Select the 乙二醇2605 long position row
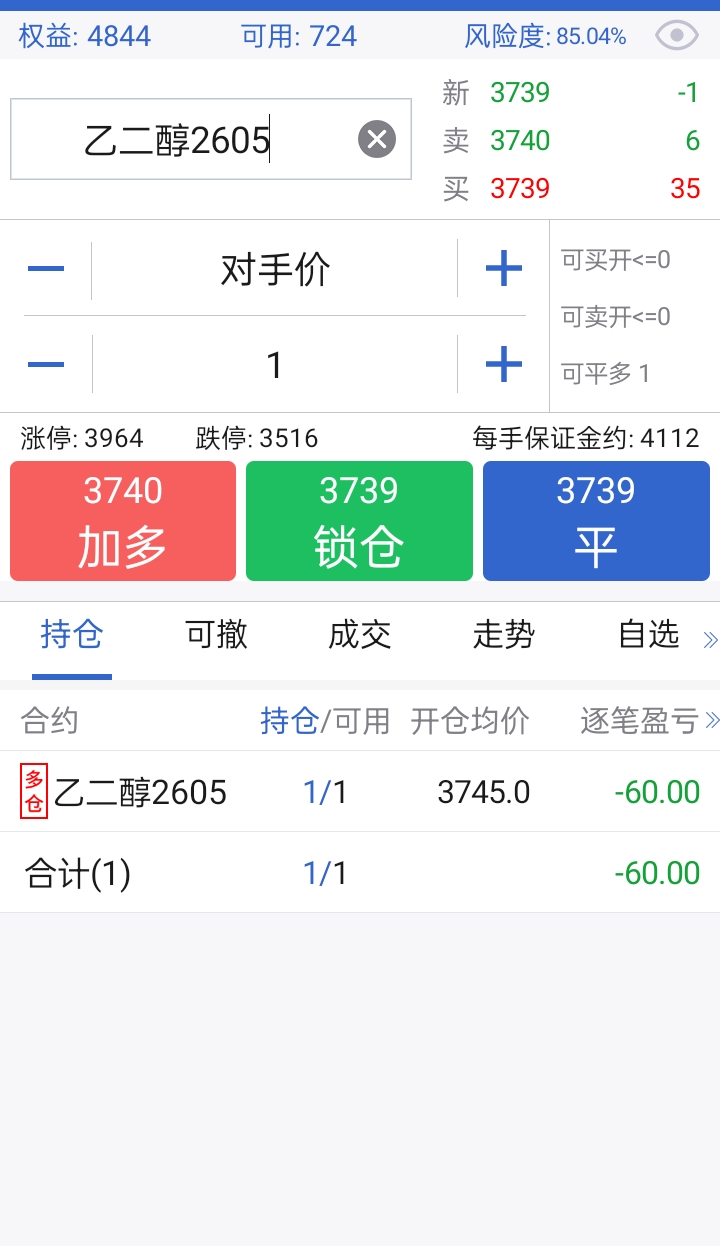The height and width of the screenshot is (1246, 720). [360, 792]
